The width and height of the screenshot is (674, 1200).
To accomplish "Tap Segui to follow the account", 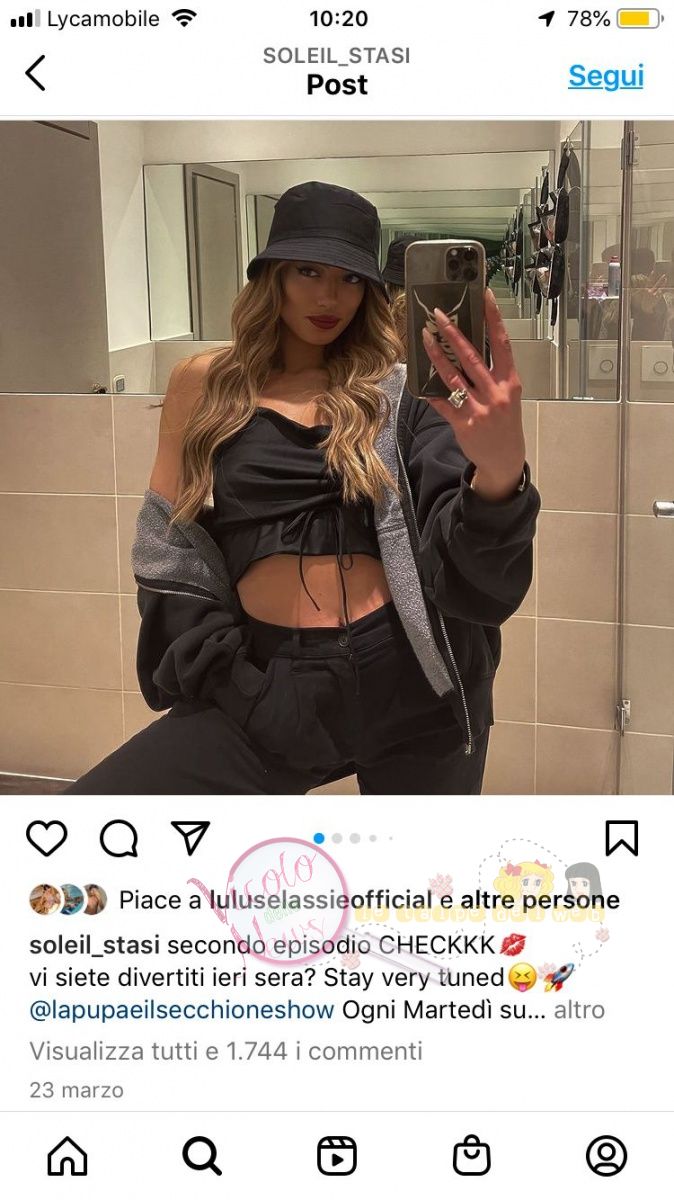I will [x=605, y=76].
